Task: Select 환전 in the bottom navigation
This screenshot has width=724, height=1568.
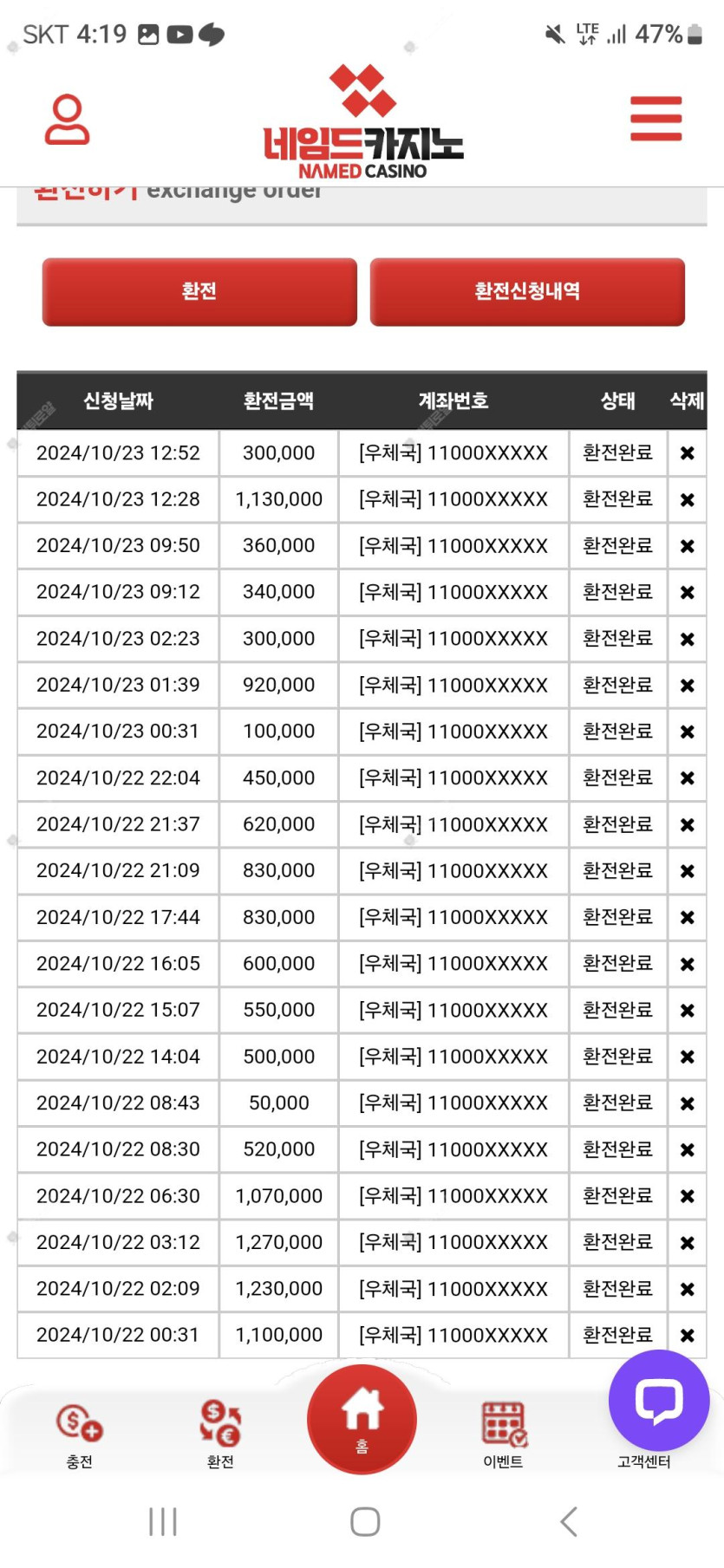Action: [x=220, y=1435]
